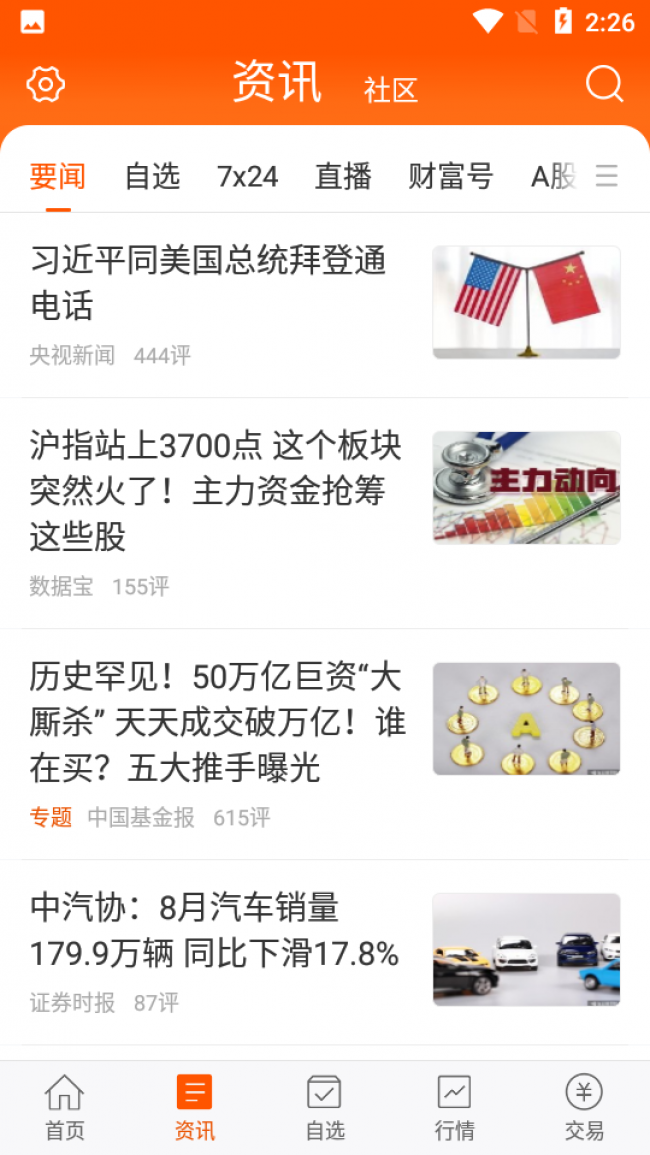Go to the 财富号 tab
Image resolution: width=650 pixels, height=1155 pixels.
pos(451,177)
